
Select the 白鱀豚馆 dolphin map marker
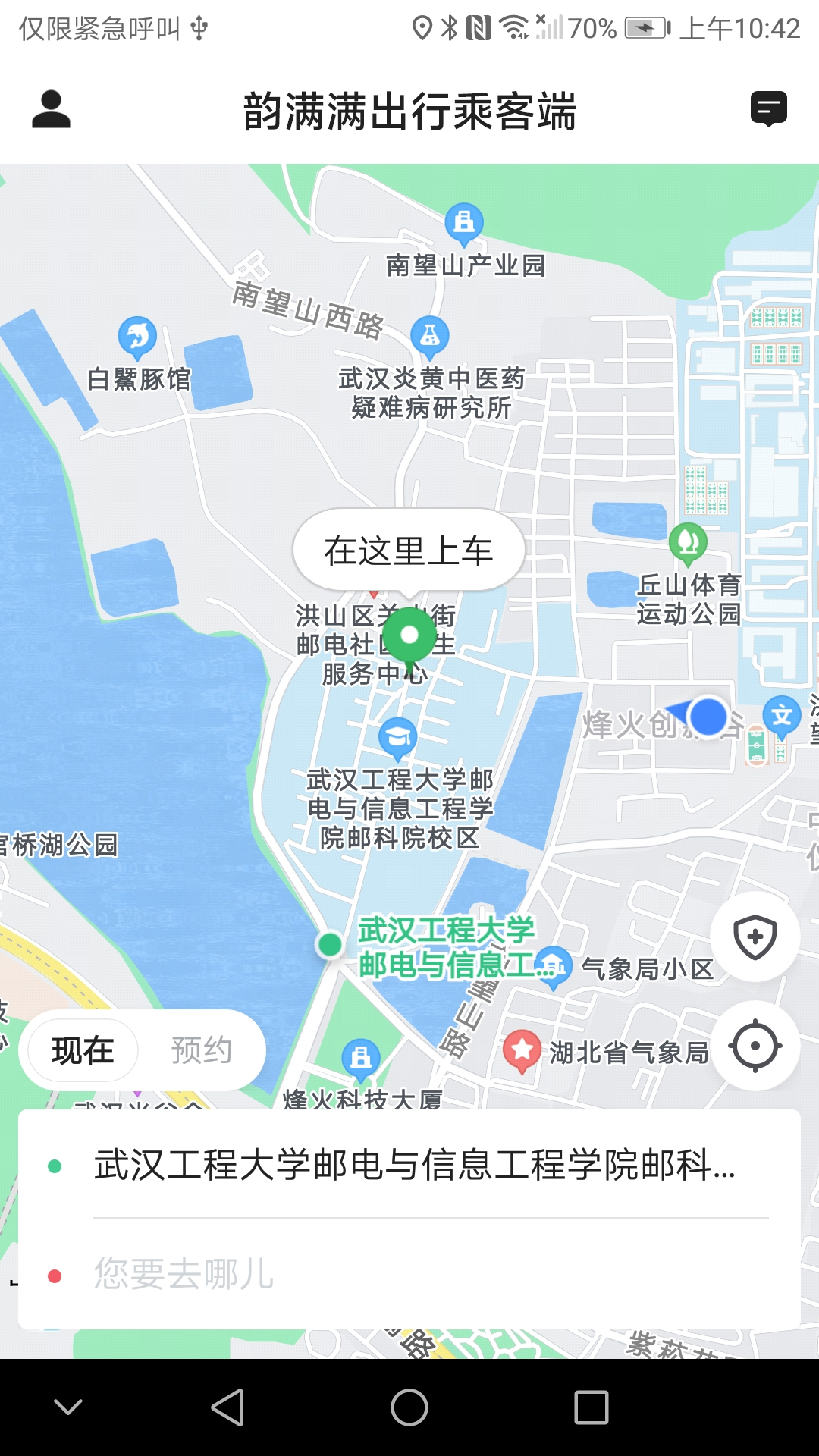point(136,334)
